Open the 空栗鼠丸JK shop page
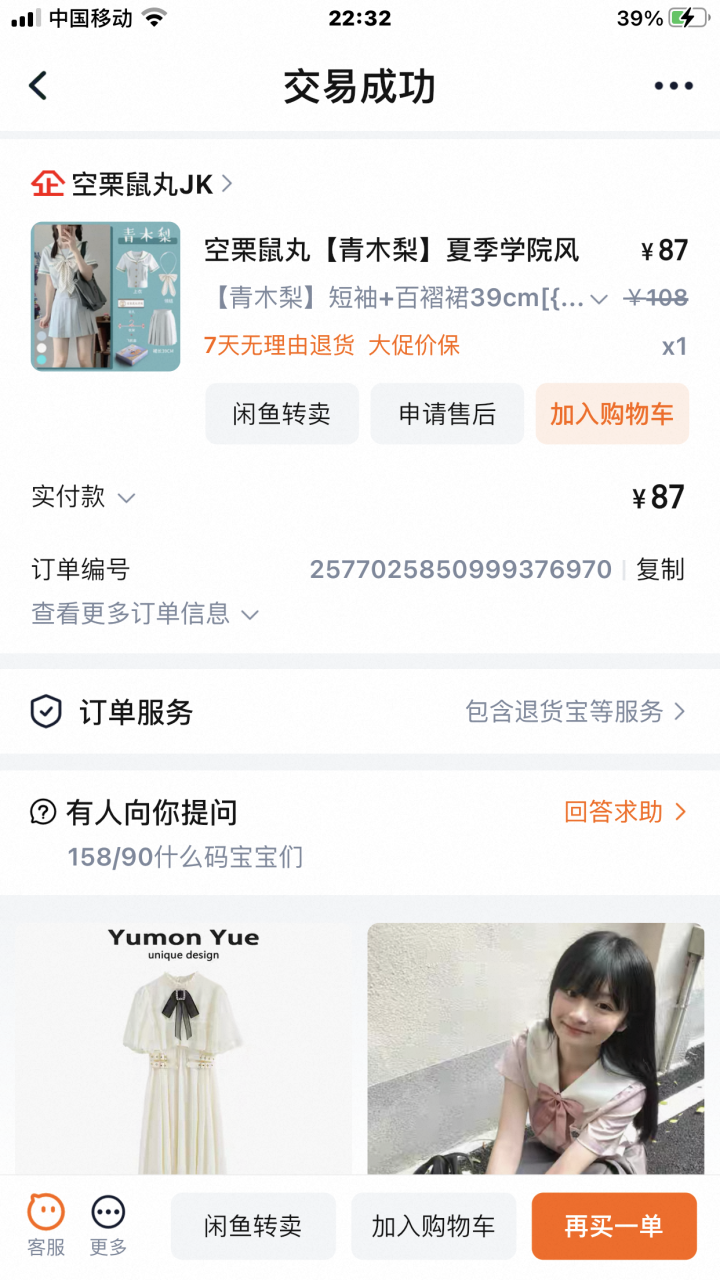The height and width of the screenshot is (1280, 720). (x=140, y=184)
